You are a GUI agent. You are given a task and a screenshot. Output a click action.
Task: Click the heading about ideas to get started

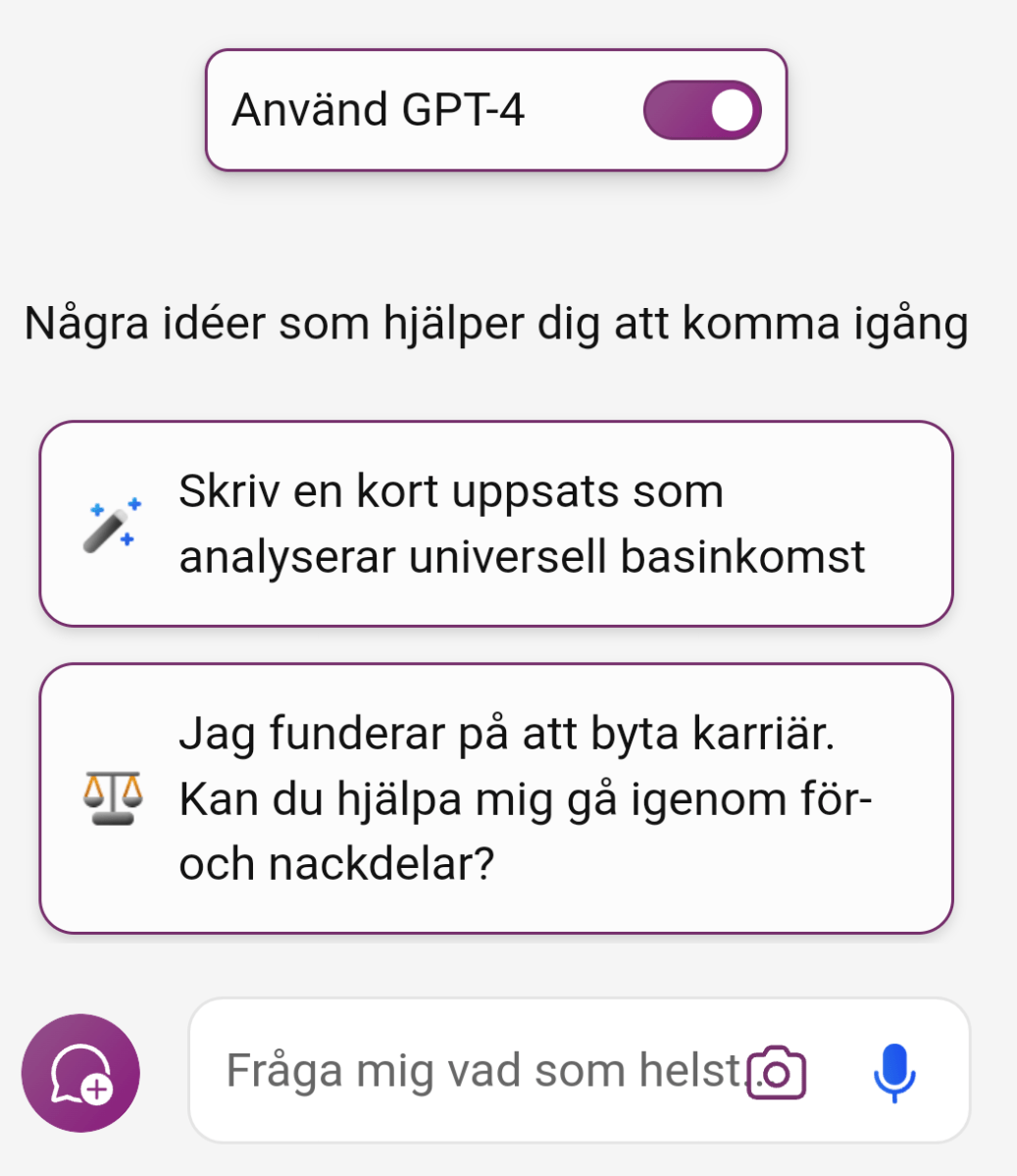coord(496,323)
